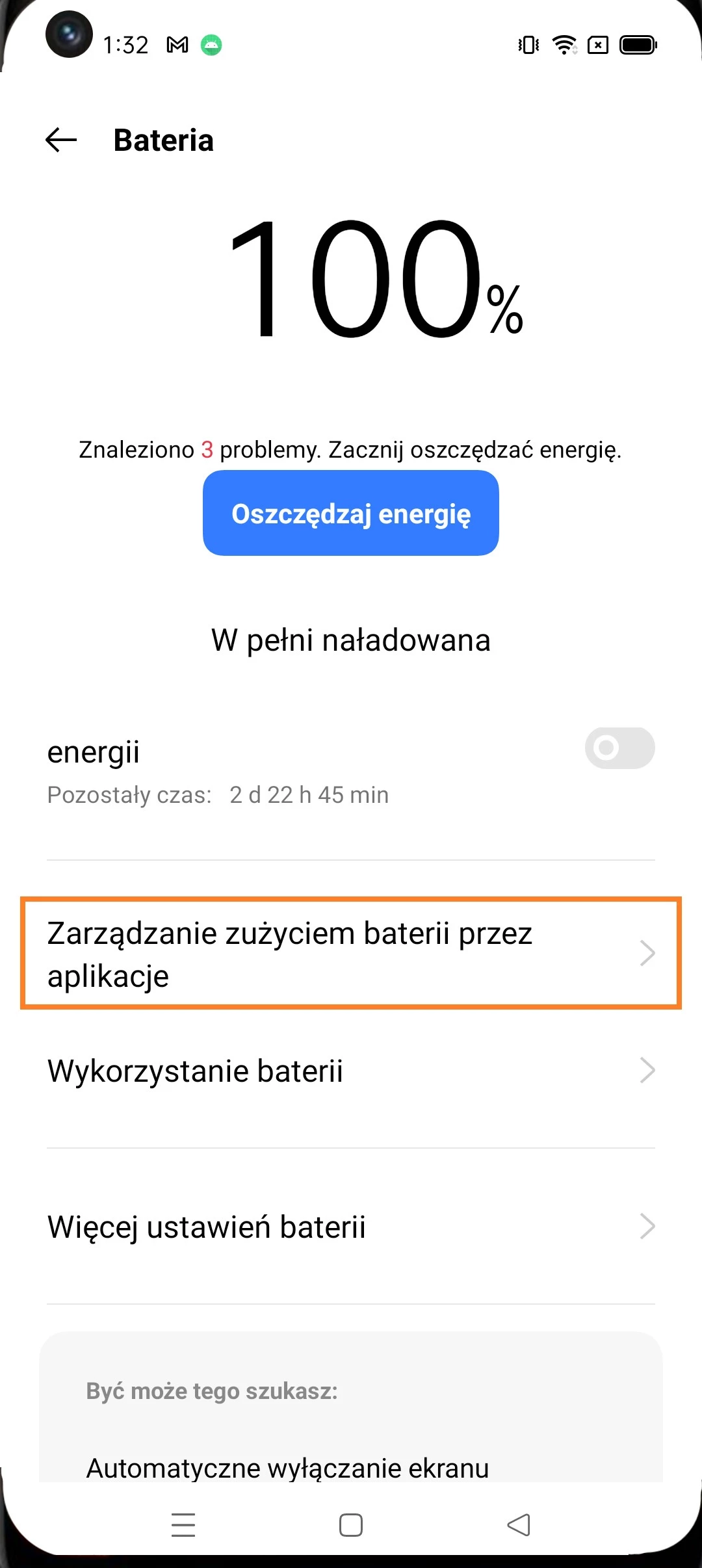
Task: Open Więcej ustawień baterii
Action: point(351,1227)
